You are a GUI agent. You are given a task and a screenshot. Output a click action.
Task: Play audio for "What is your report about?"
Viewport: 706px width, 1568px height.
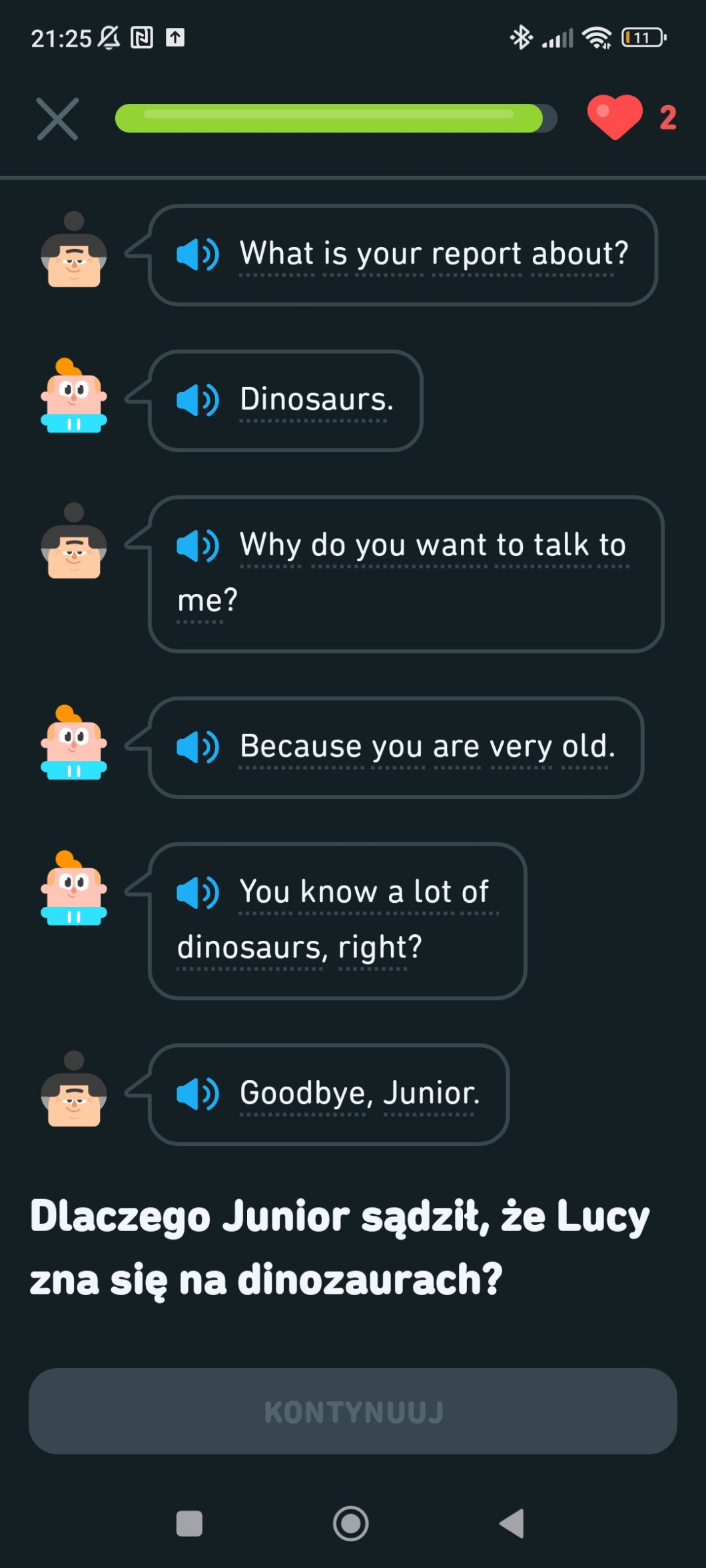197,254
